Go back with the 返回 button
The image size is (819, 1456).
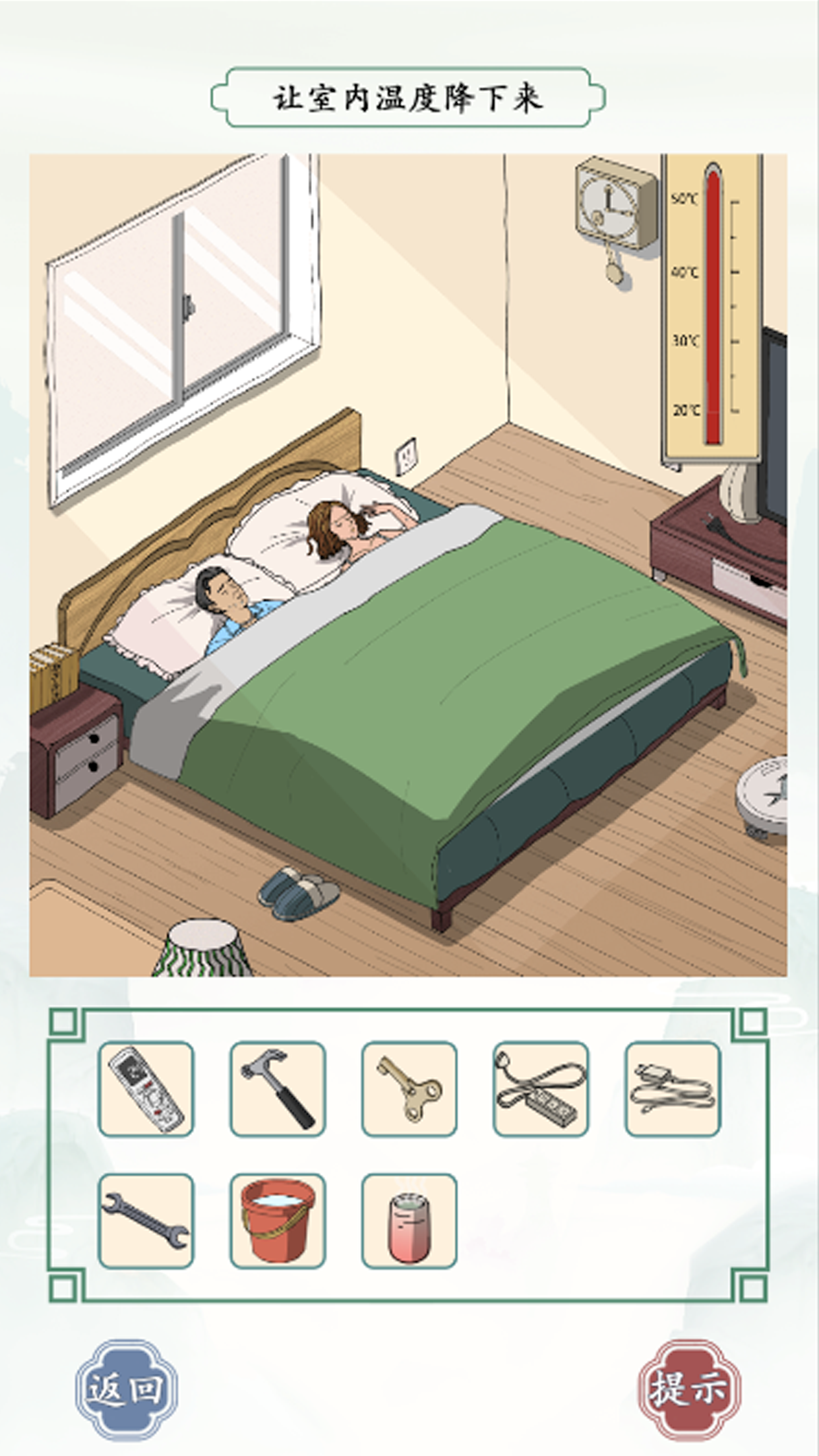pos(127,1389)
